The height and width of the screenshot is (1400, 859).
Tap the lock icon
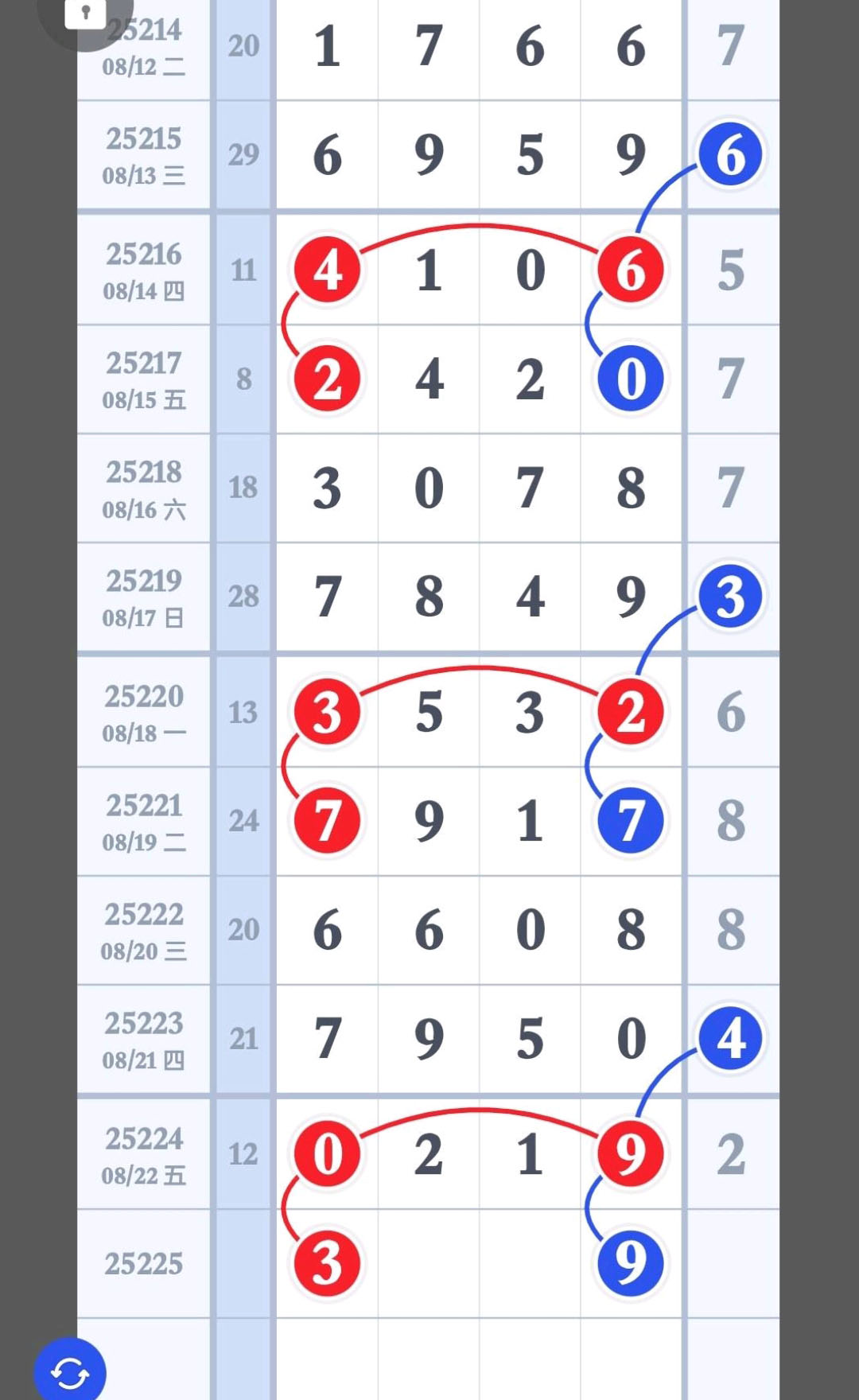(x=86, y=13)
